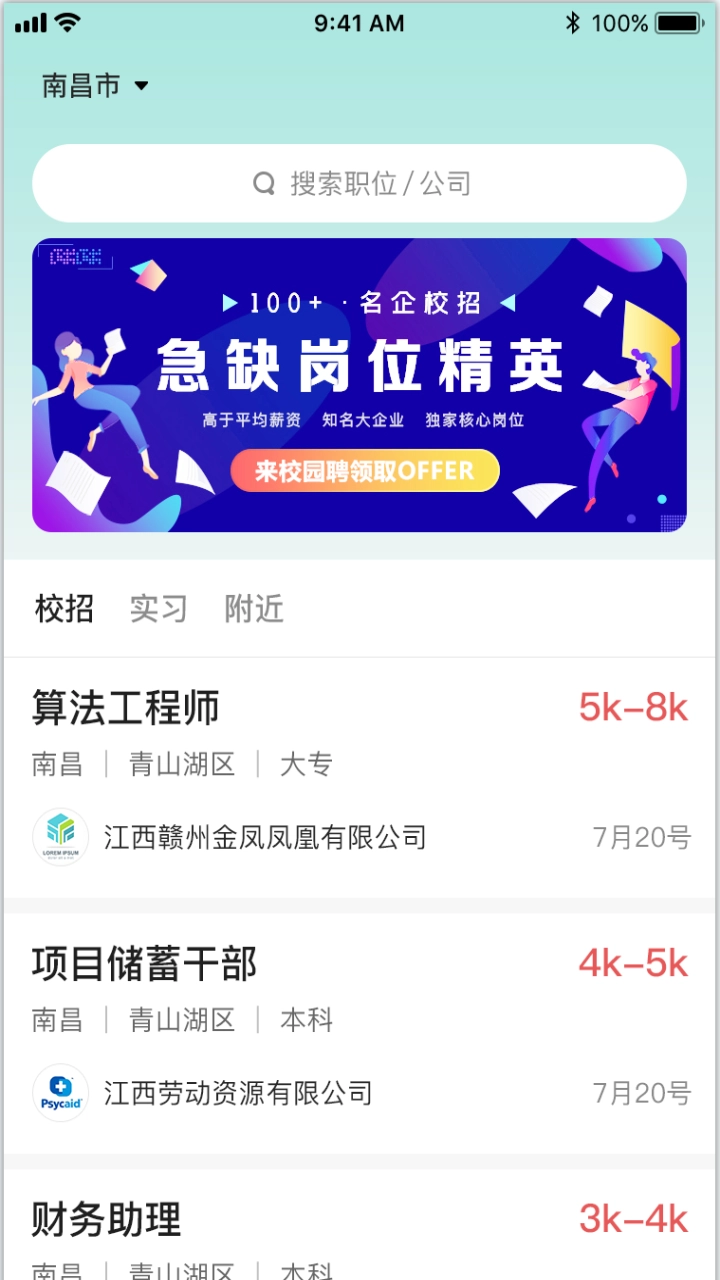Select the 附近 tab
Image resolution: width=720 pixels, height=1280 pixels.
pos(253,608)
